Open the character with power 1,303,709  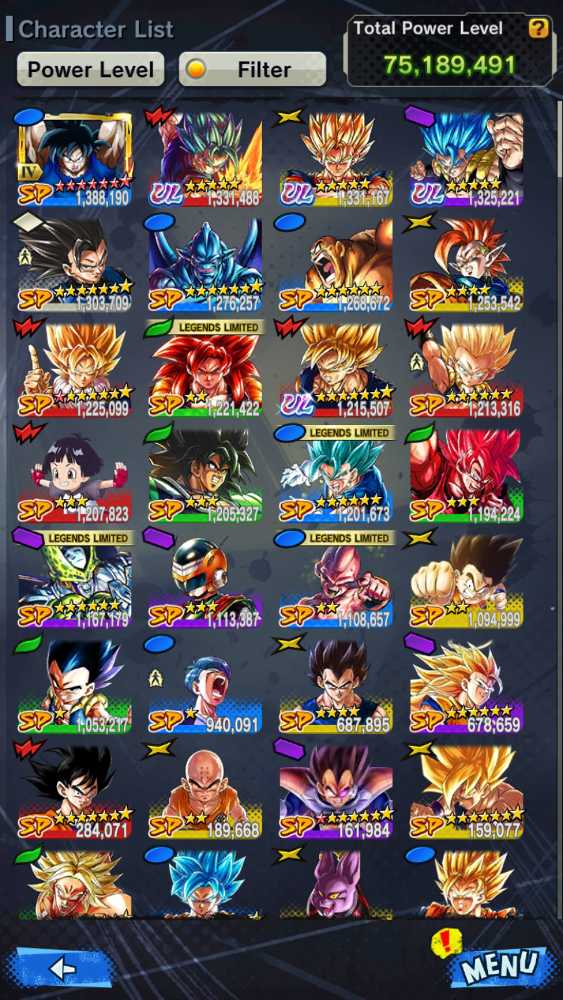tap(75, 265)
